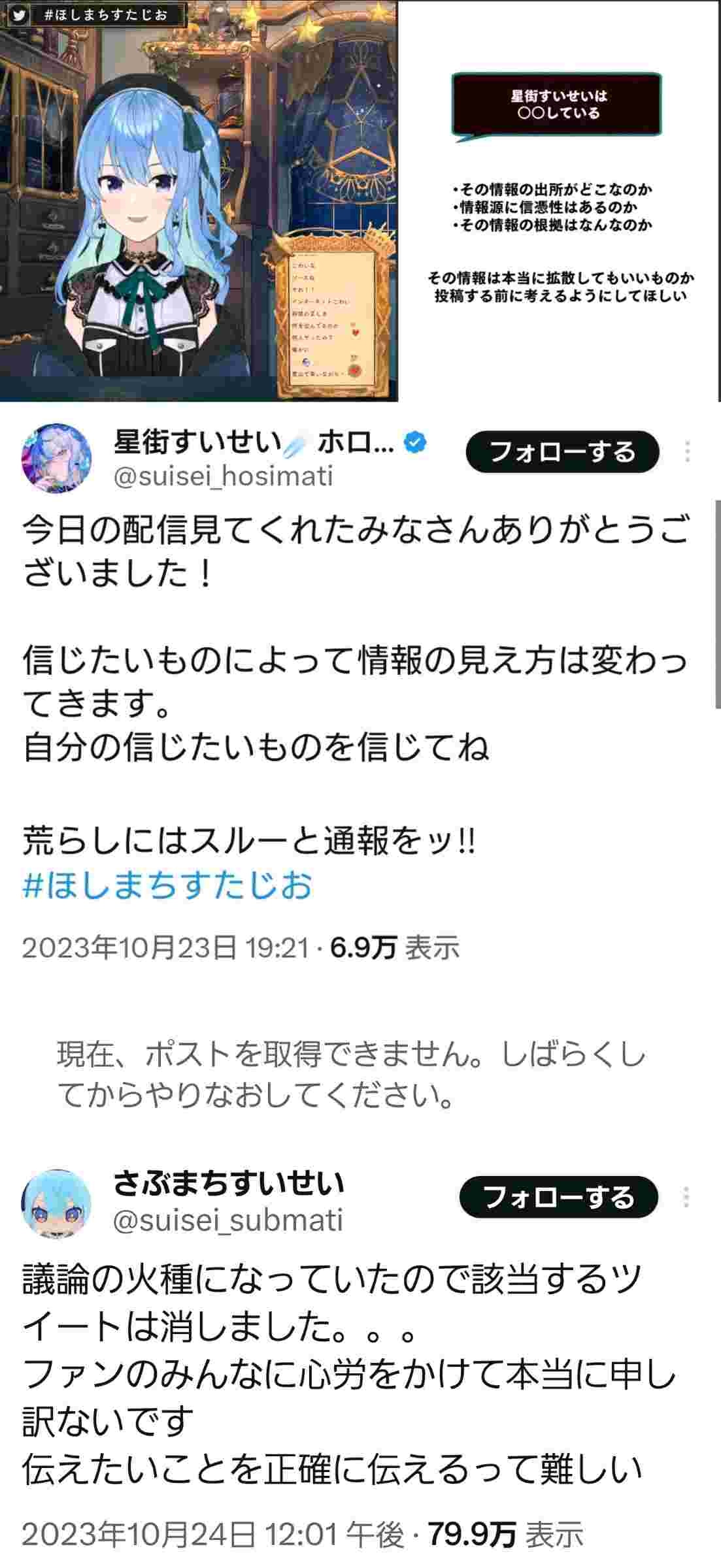
Task: Open さぶまちすいせい's profile avatar
Action: (56, 1203)
